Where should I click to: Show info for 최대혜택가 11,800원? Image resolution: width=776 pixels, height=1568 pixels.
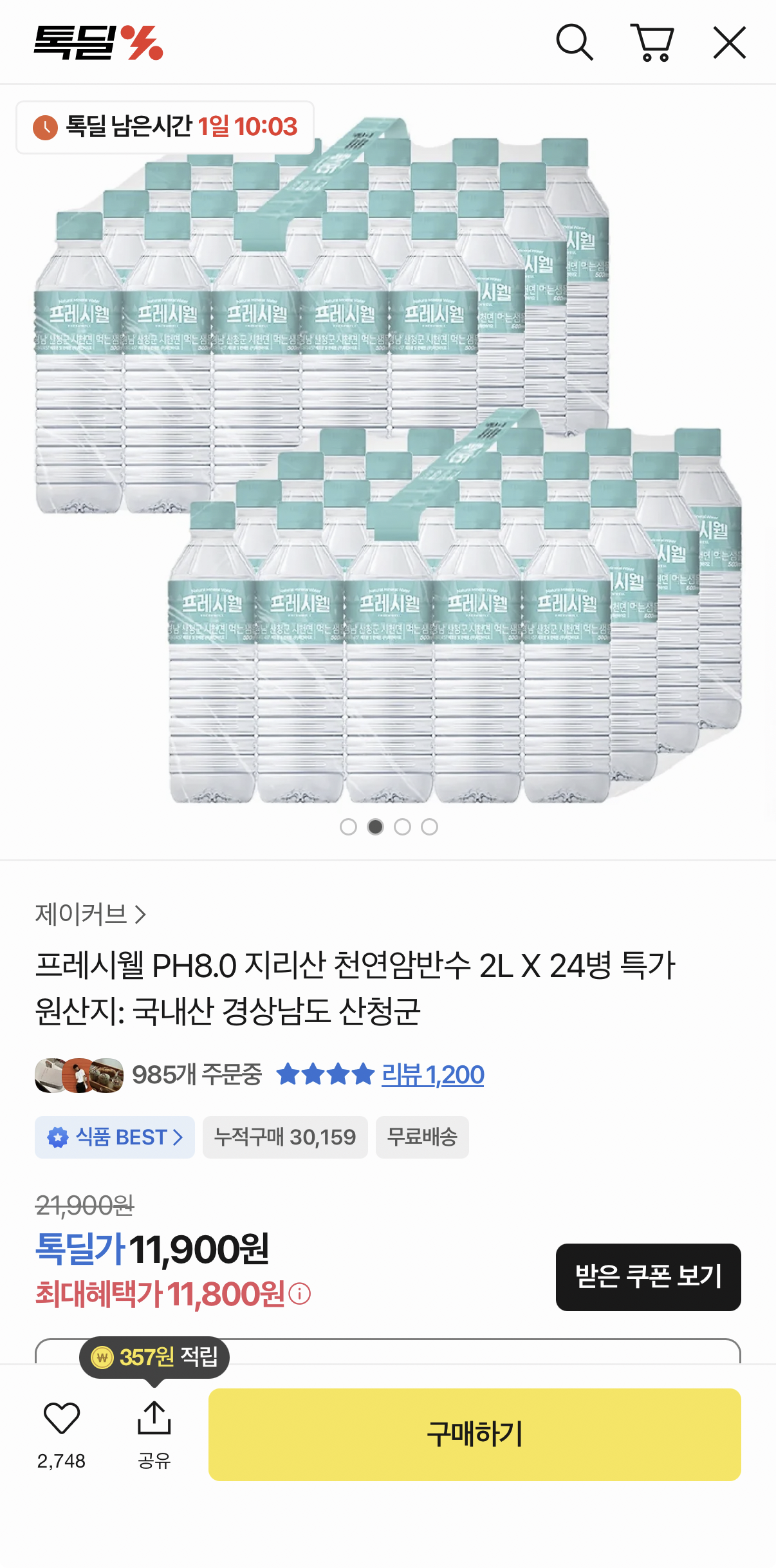tap(300, 1294)
